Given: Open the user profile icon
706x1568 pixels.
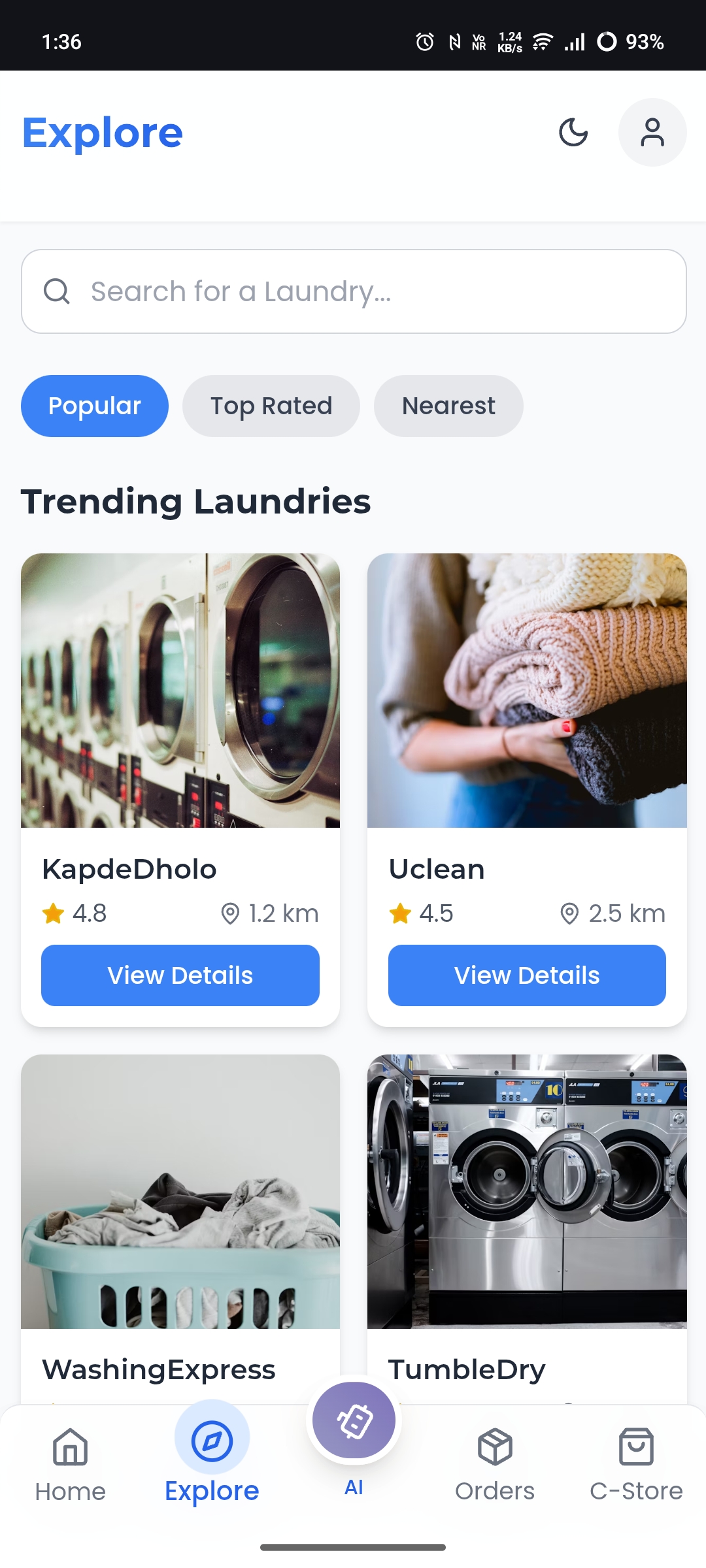Looking at the screenshot, I should tap(652, 133).
